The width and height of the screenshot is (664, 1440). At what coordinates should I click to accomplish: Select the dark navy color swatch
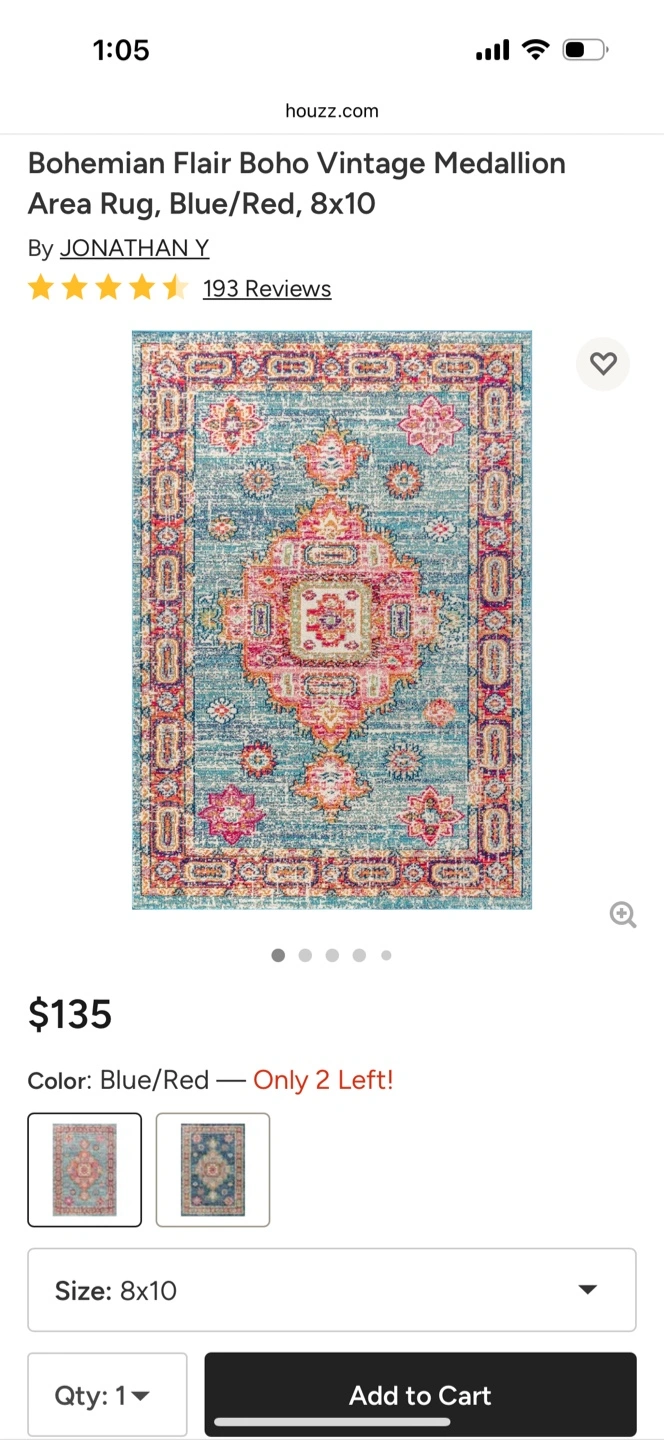[213, 1170]
